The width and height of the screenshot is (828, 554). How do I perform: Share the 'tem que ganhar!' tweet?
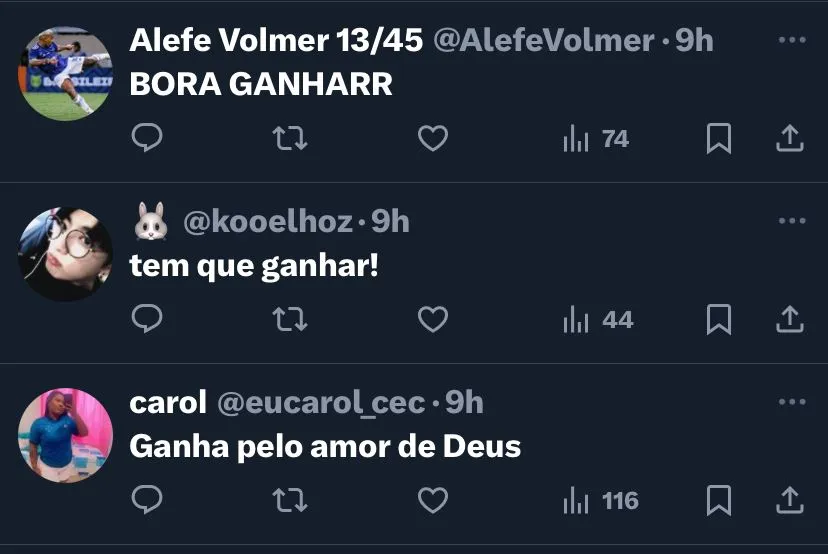pos(790,319)
